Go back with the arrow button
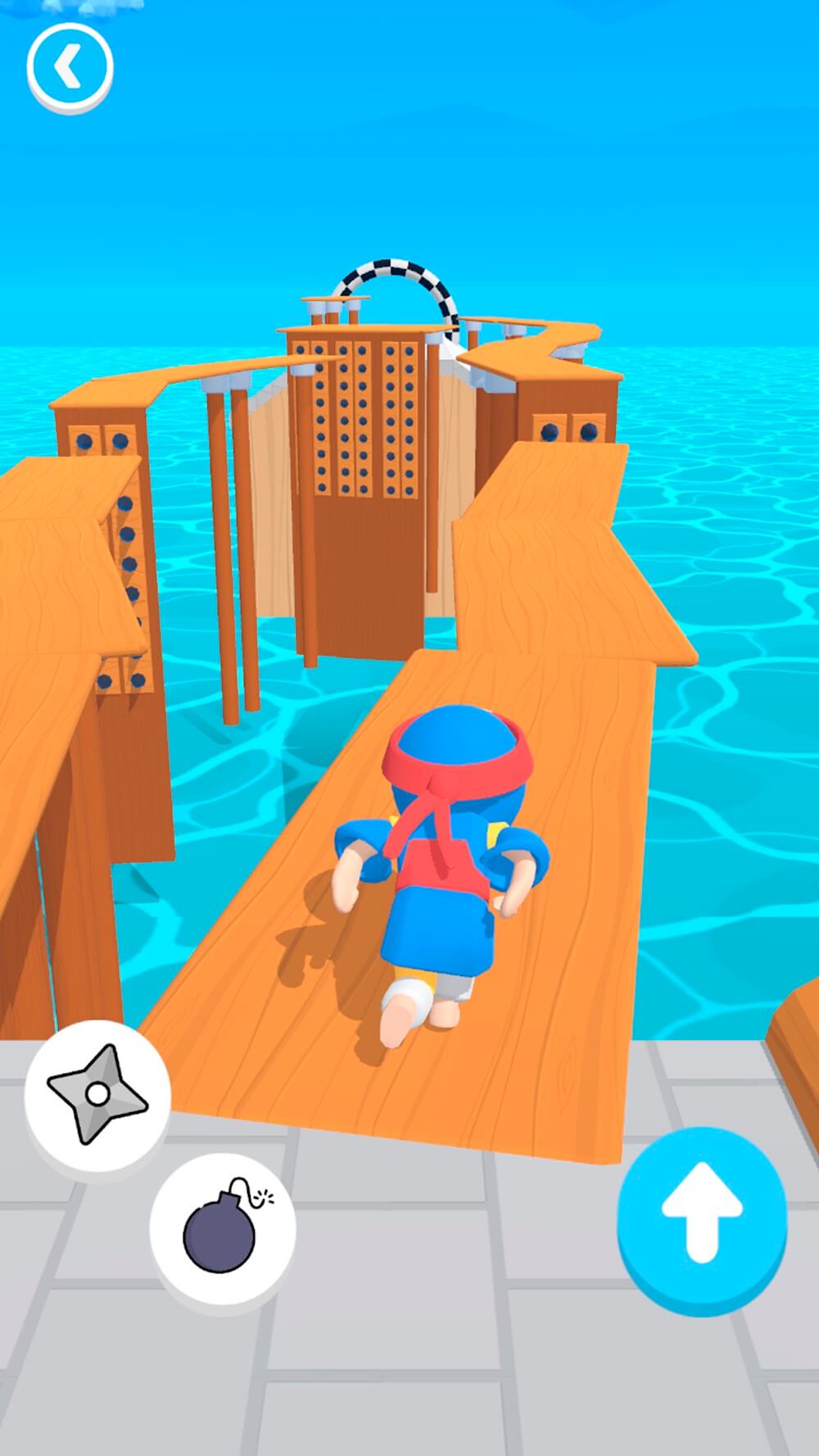Image resolution: width=819 pixels, height=1456 pixels. 70,66
